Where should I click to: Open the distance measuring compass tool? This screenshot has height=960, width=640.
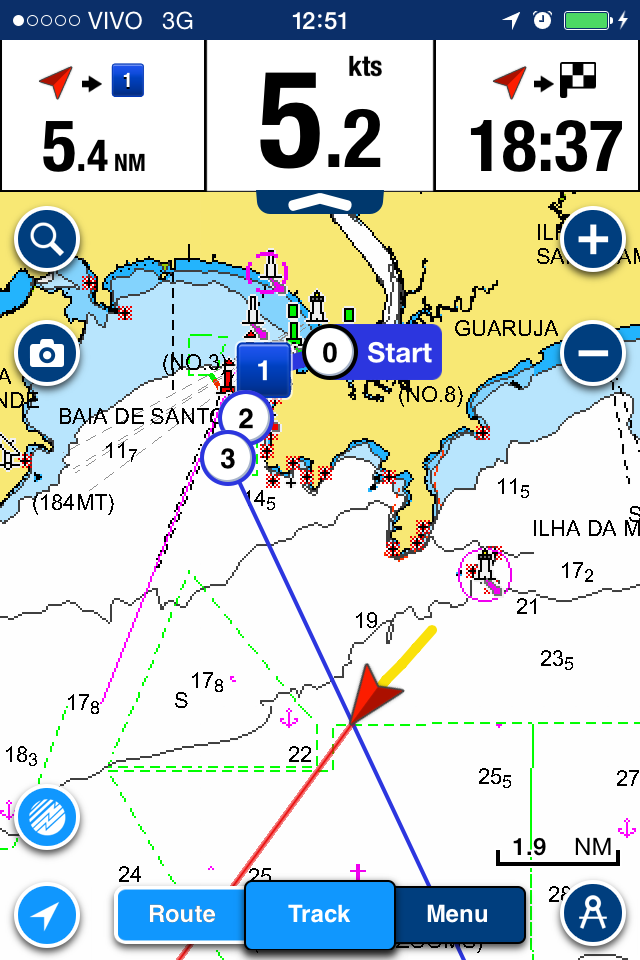[593, 914]
